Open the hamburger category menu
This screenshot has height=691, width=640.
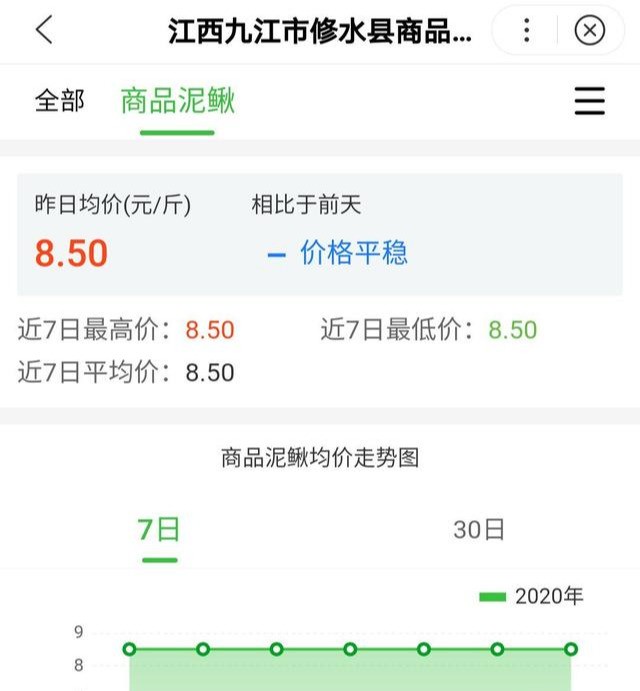(589, 101)
